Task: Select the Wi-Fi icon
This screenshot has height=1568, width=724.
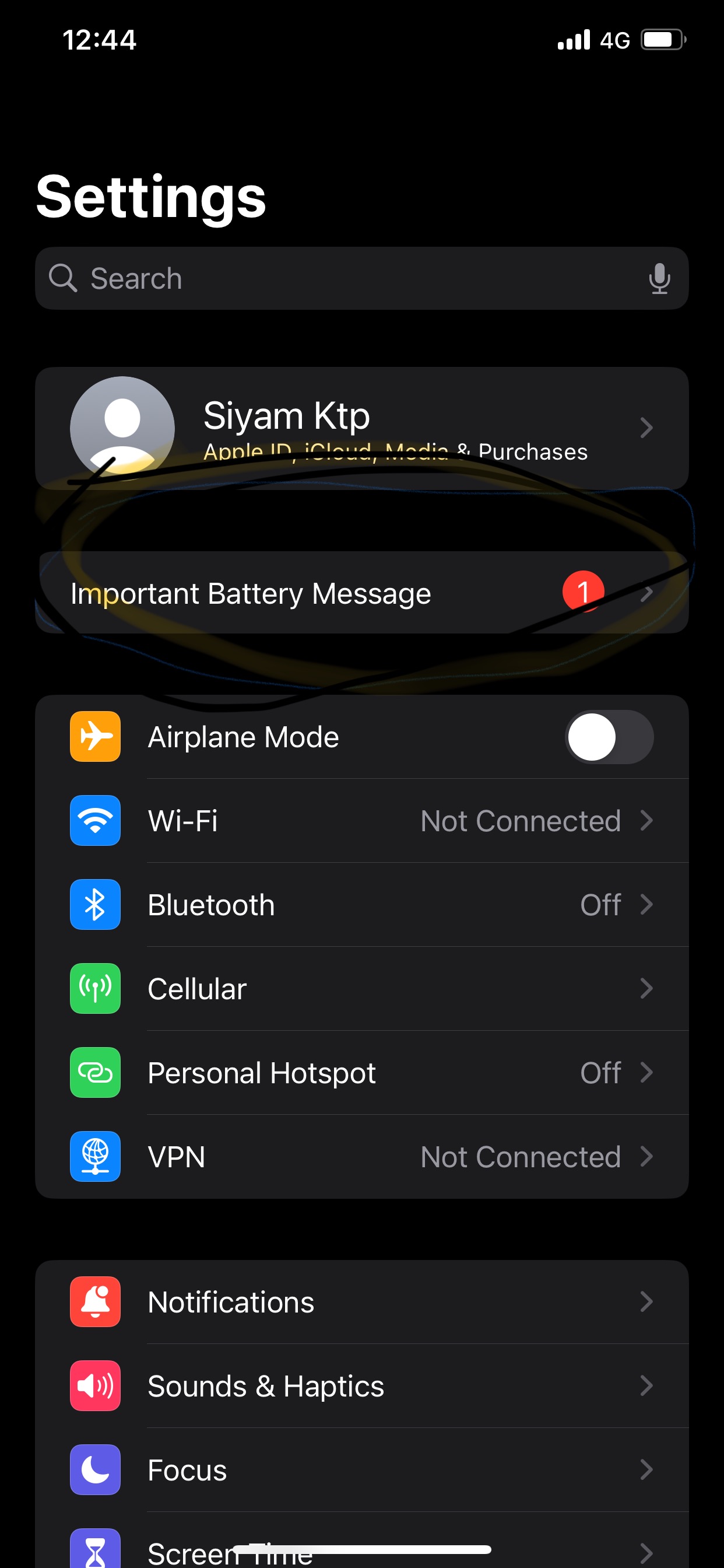Action: (x=95, y=821)
